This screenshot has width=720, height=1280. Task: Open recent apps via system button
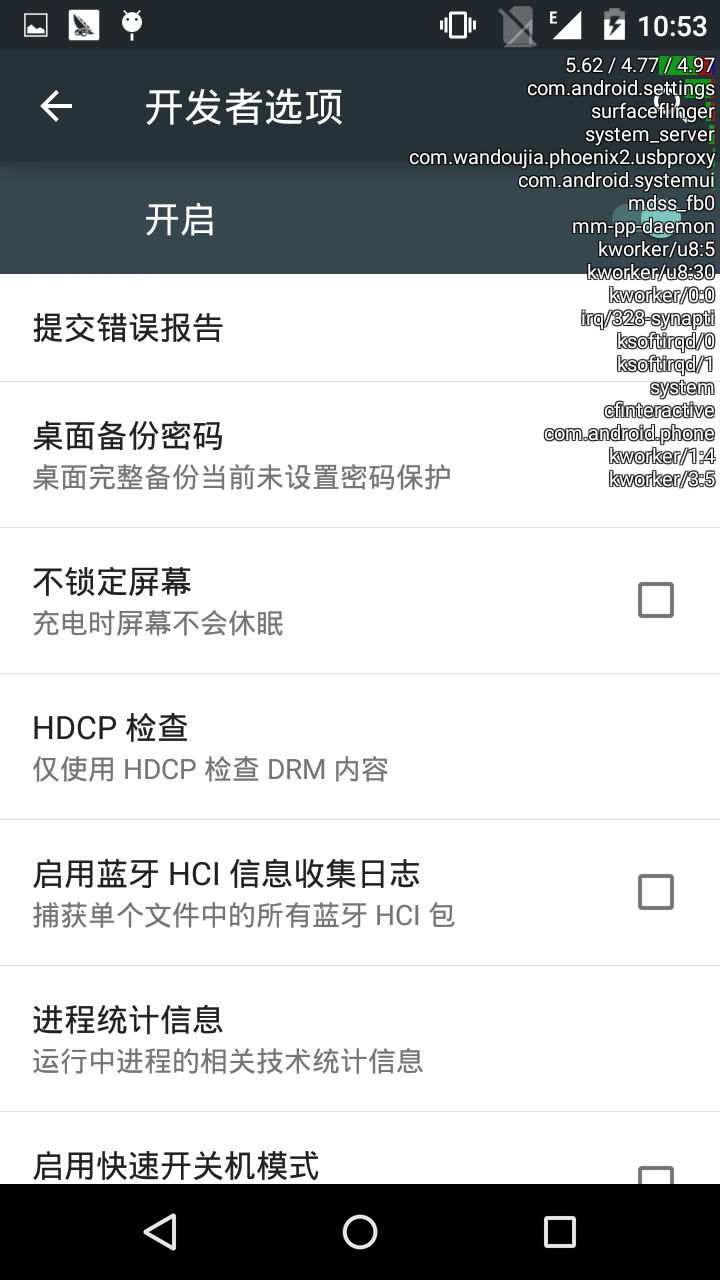click(x=559, y=1232)
